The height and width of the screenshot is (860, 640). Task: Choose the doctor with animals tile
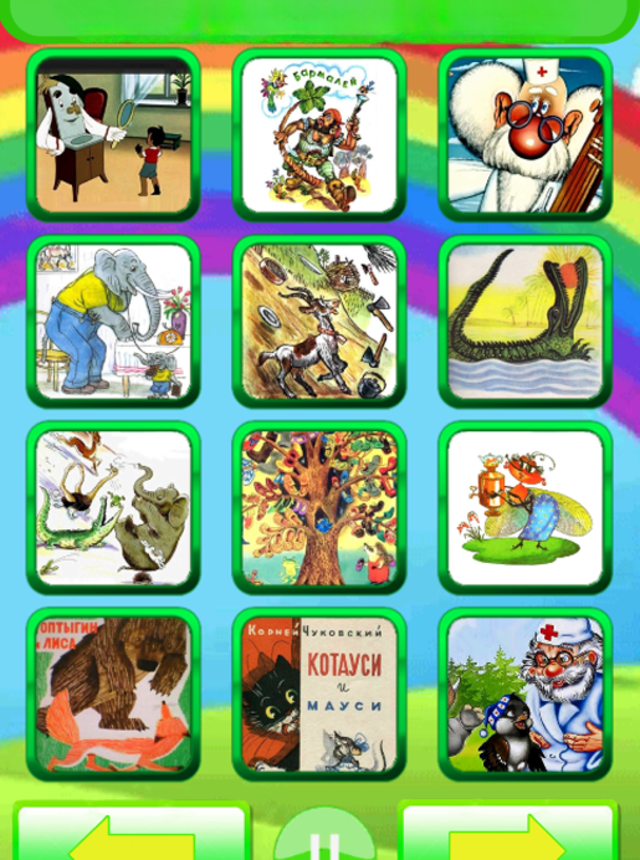pyautogui.click(x=525, y=694)
